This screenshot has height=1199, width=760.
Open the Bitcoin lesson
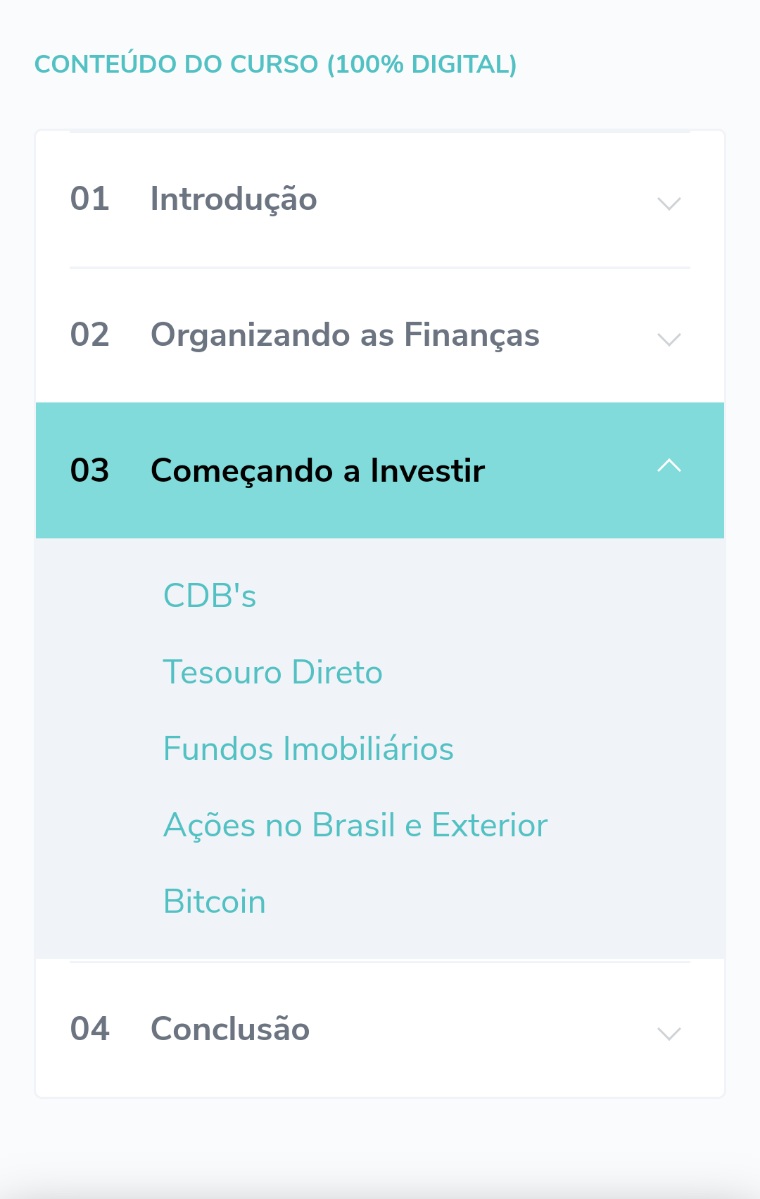(214, 901)
